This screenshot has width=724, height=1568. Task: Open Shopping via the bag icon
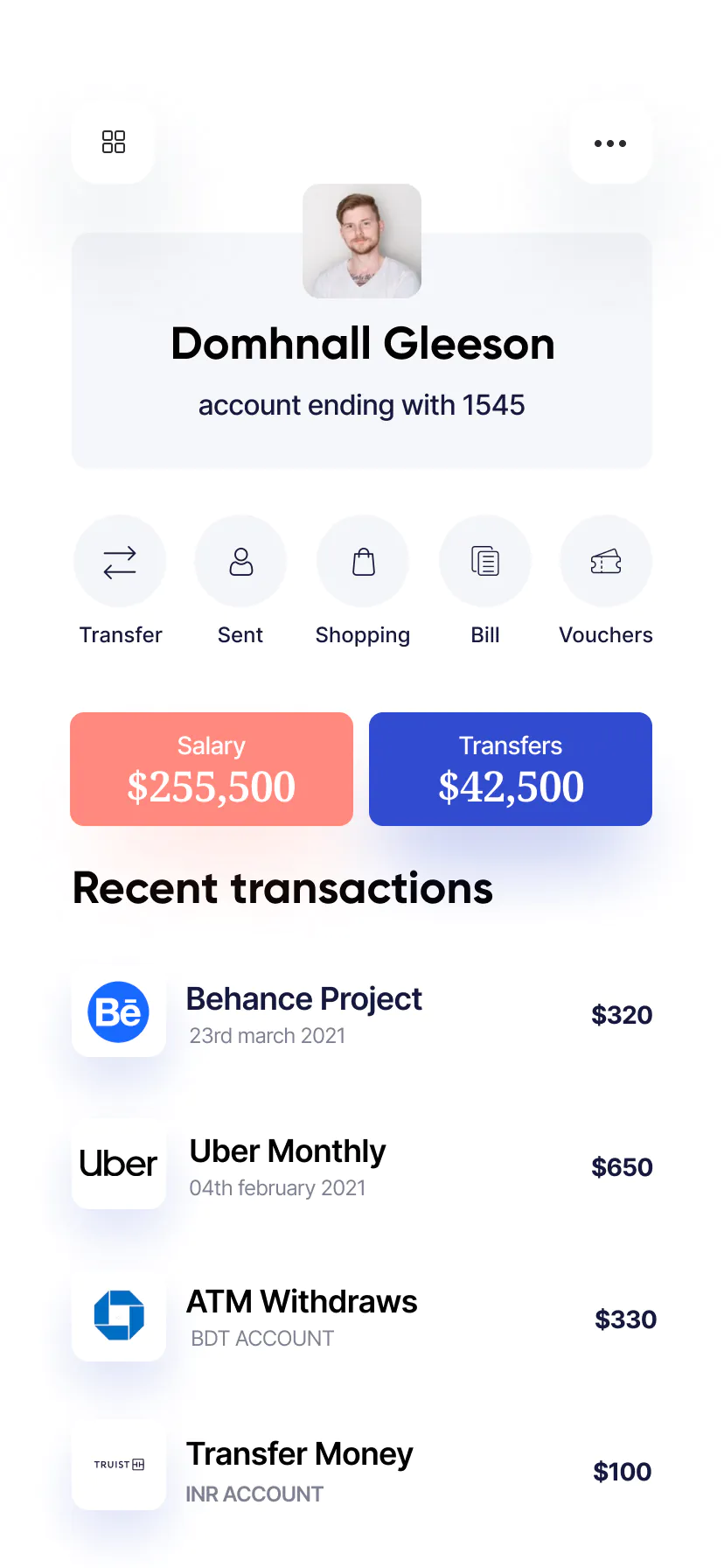(363, 561)
